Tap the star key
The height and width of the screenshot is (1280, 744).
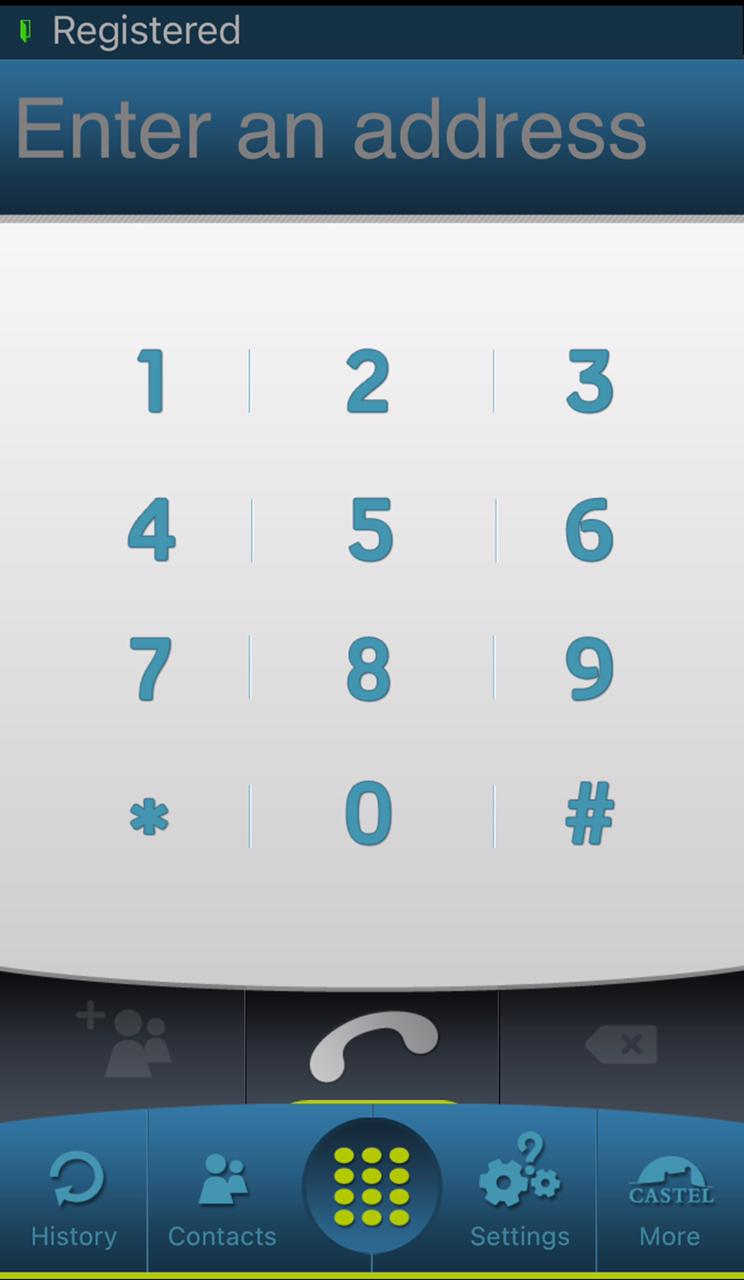pos(150,817)
